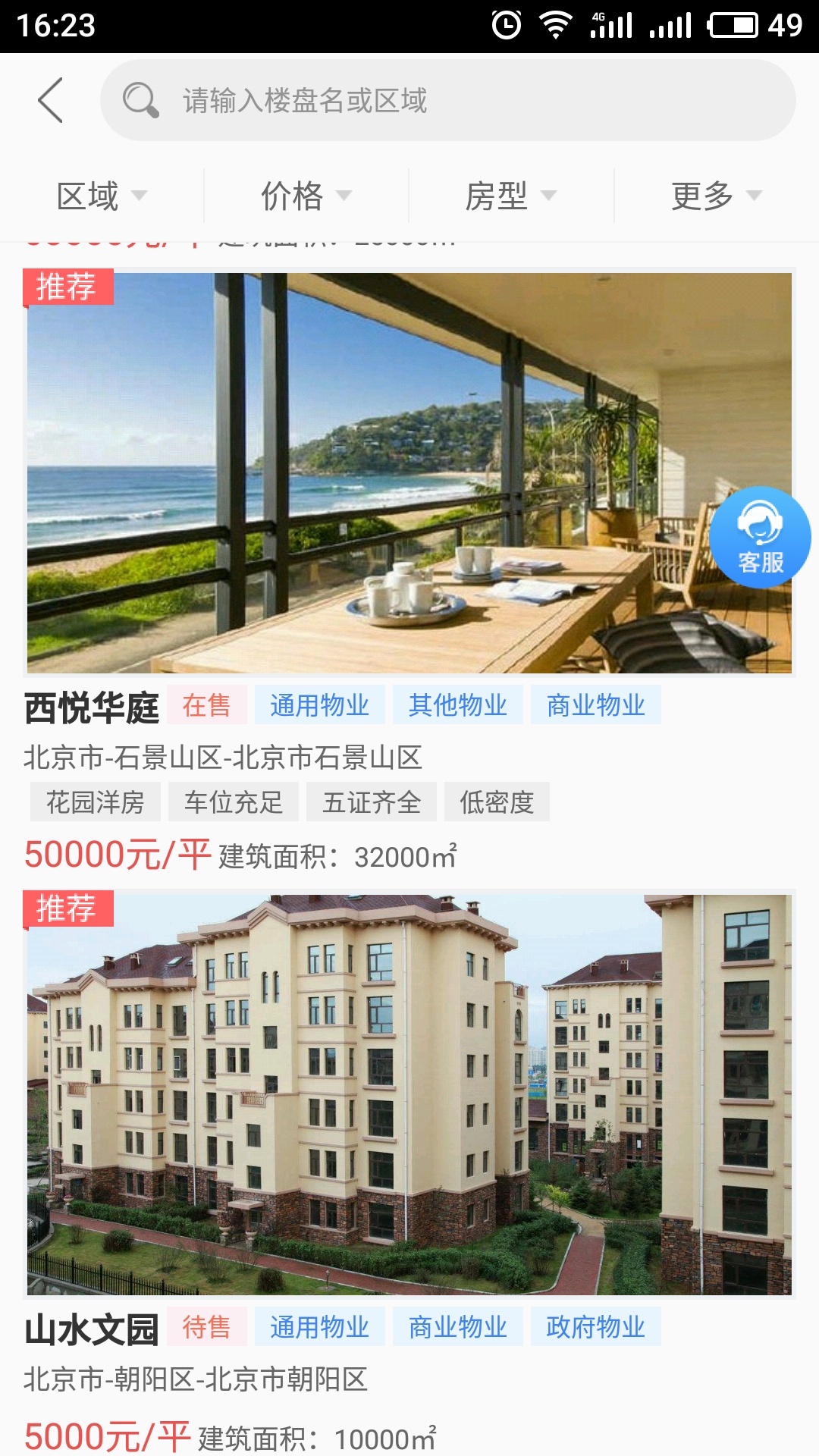Expand the 区域 filter dropdown
This screenshot has height=1456, width=819.
tap(102, 196)
